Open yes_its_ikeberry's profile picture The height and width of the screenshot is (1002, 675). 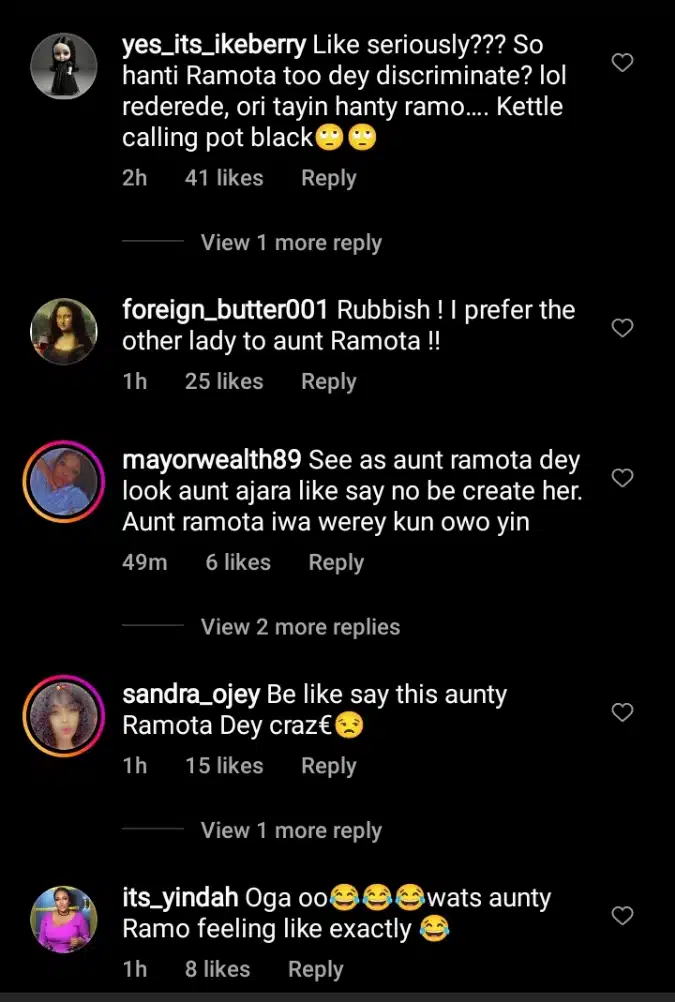click(x=64, y=67)
